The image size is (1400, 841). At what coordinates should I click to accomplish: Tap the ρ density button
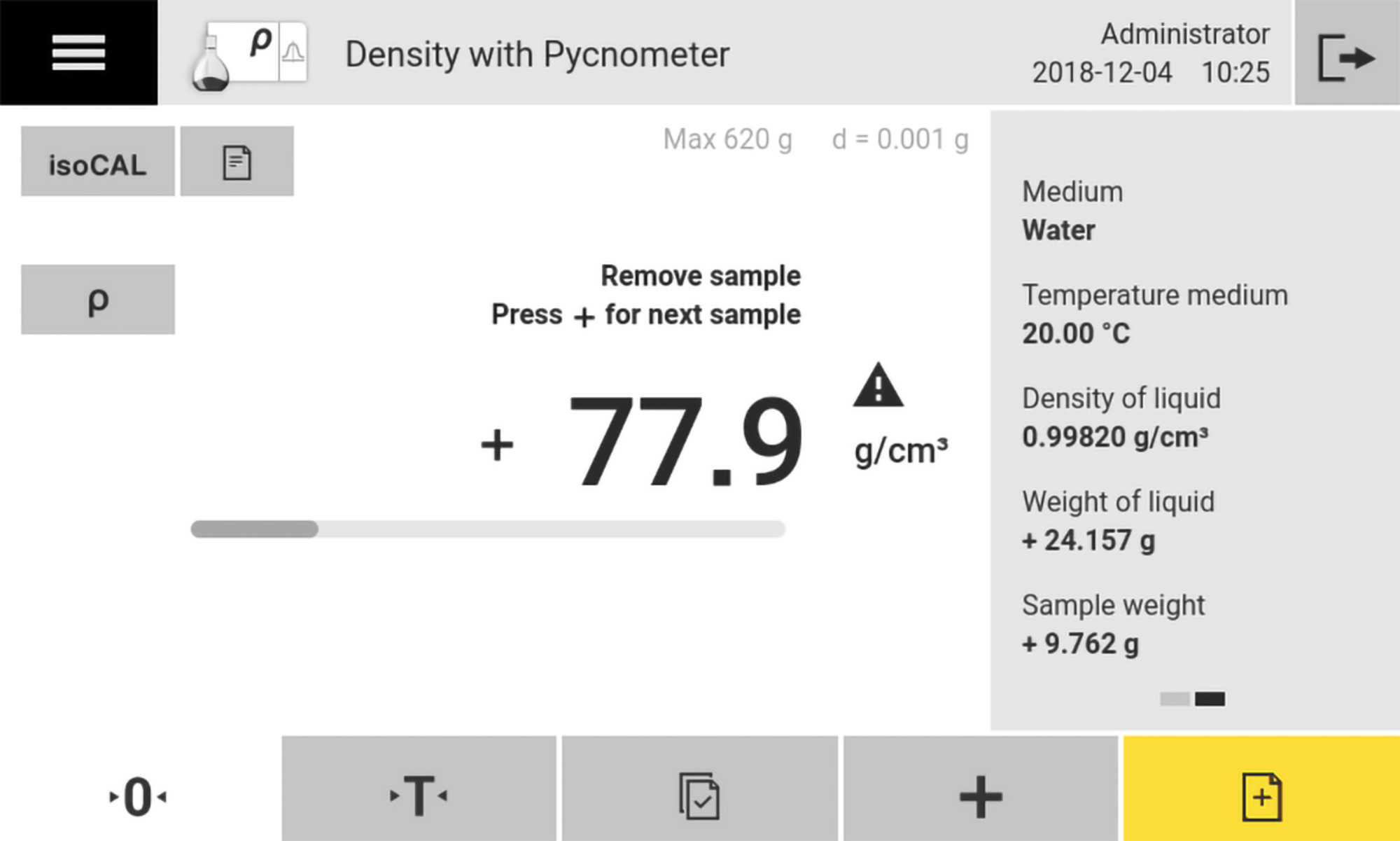(97, 300)
